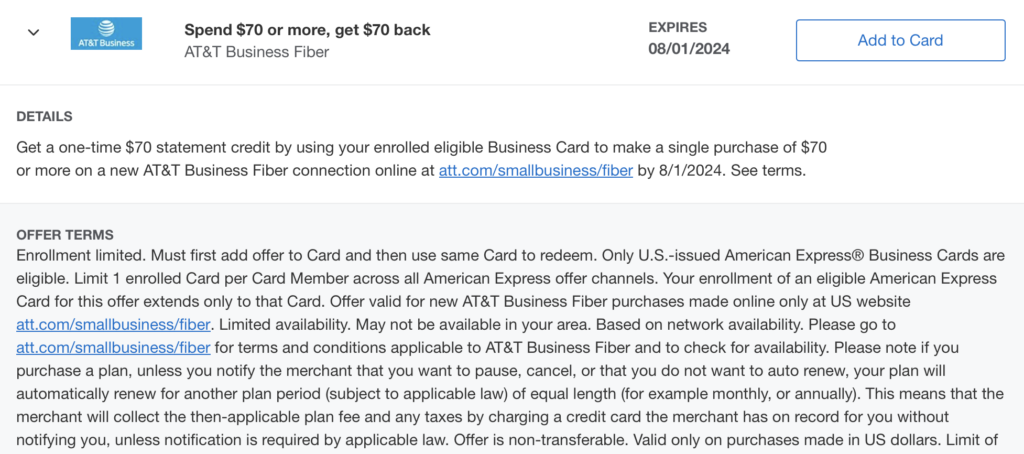The image size is (1024, 454).
Task: Open att.com/smallbusiness/fiber link in Details
Action: pos(535,171)
